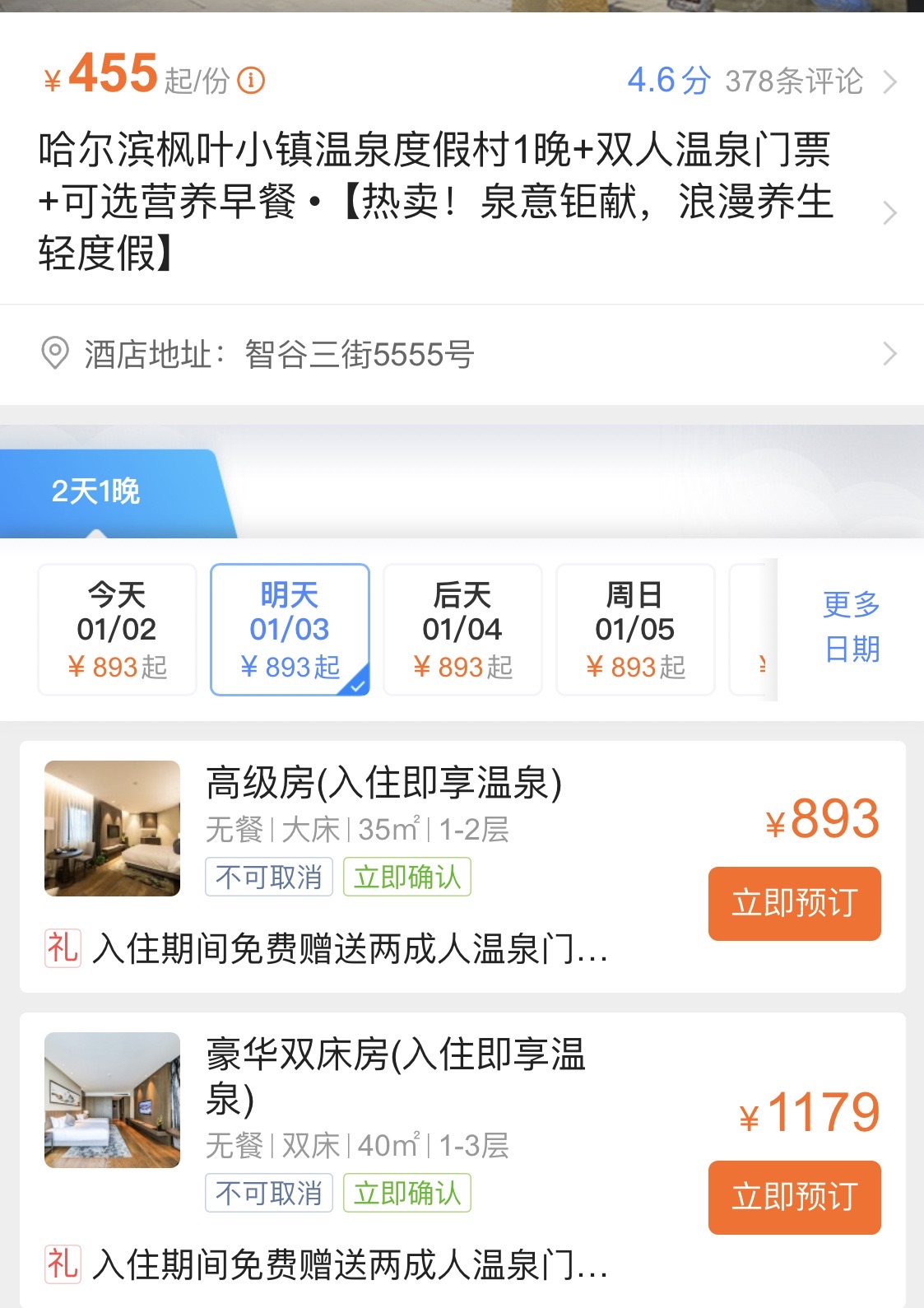Image resolution: width=924 pixels, height=1308 pixels.
Task: Select the 2天1晚 tab
Action: click(97, 491)
